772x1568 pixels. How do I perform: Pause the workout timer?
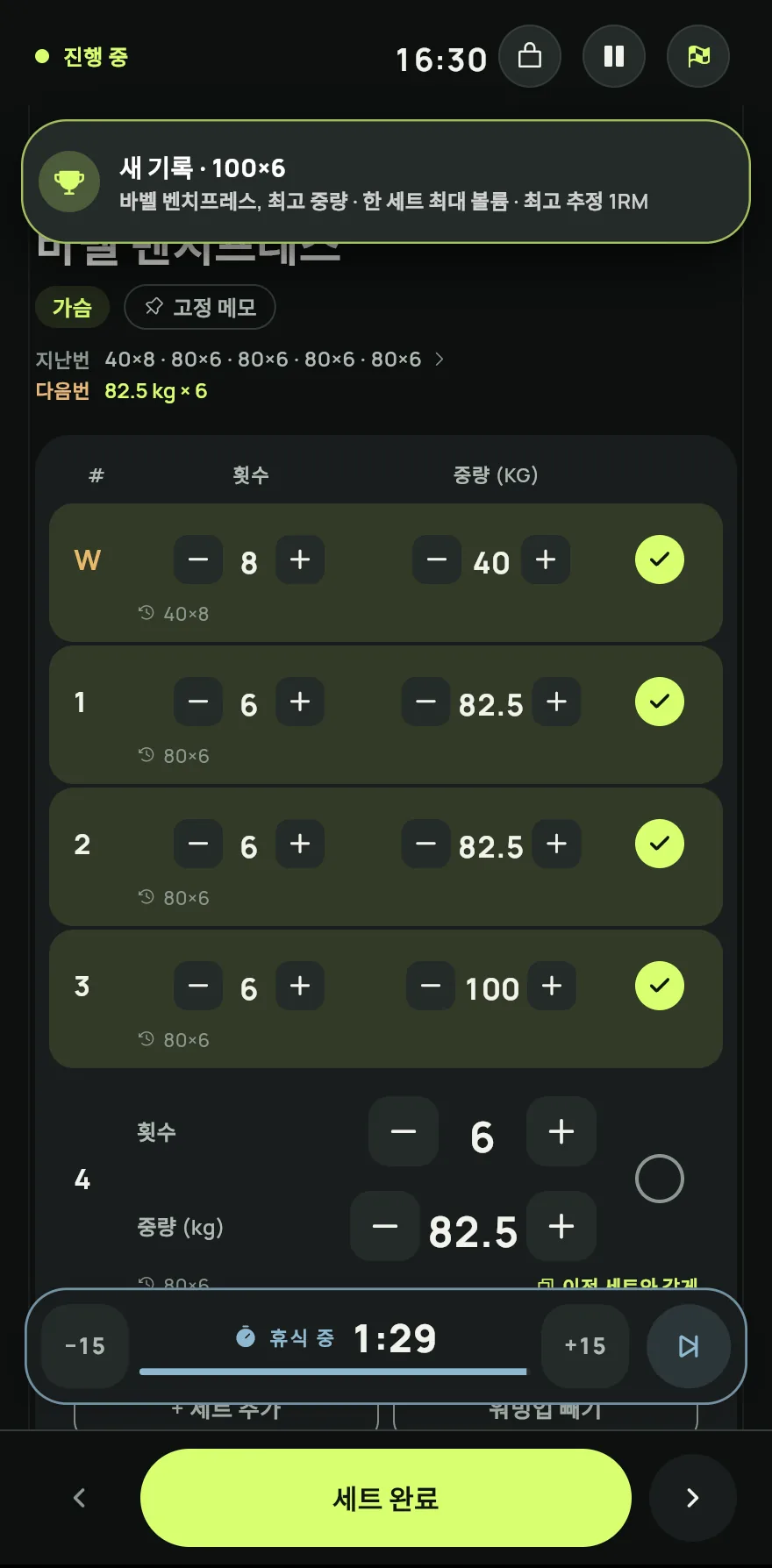(x=614, y=56)
